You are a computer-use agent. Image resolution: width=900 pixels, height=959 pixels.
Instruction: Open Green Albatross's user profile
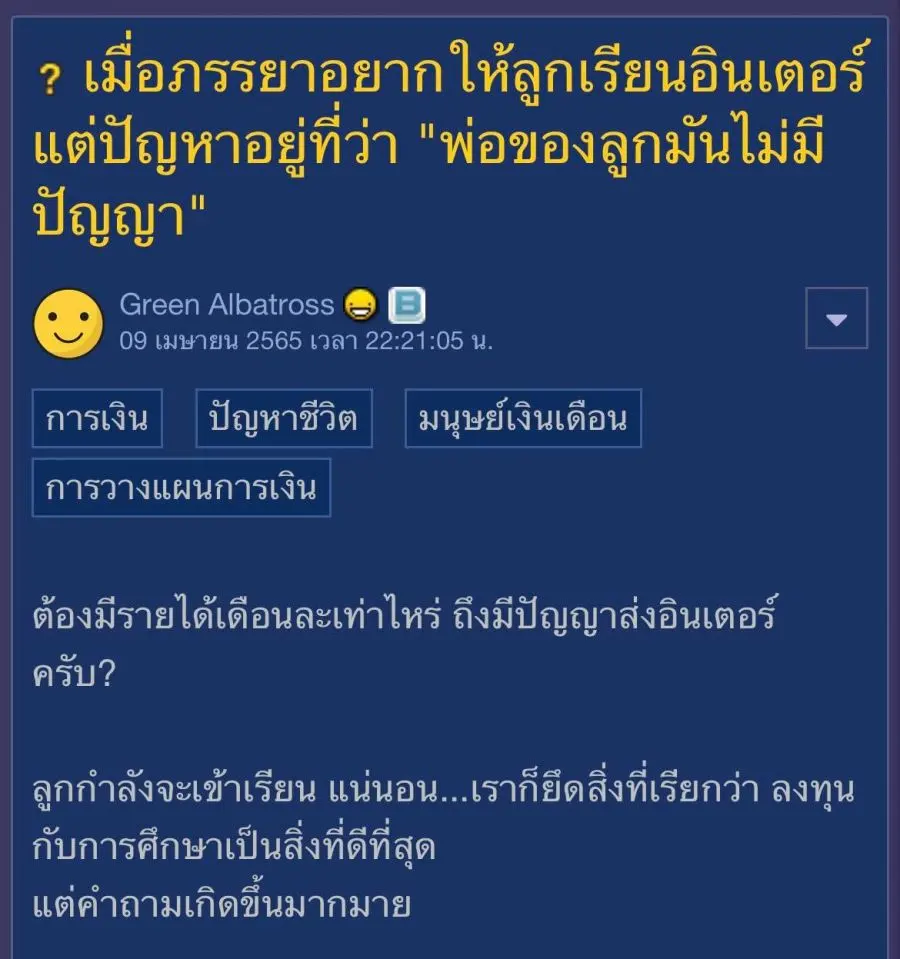click(226, 304)
